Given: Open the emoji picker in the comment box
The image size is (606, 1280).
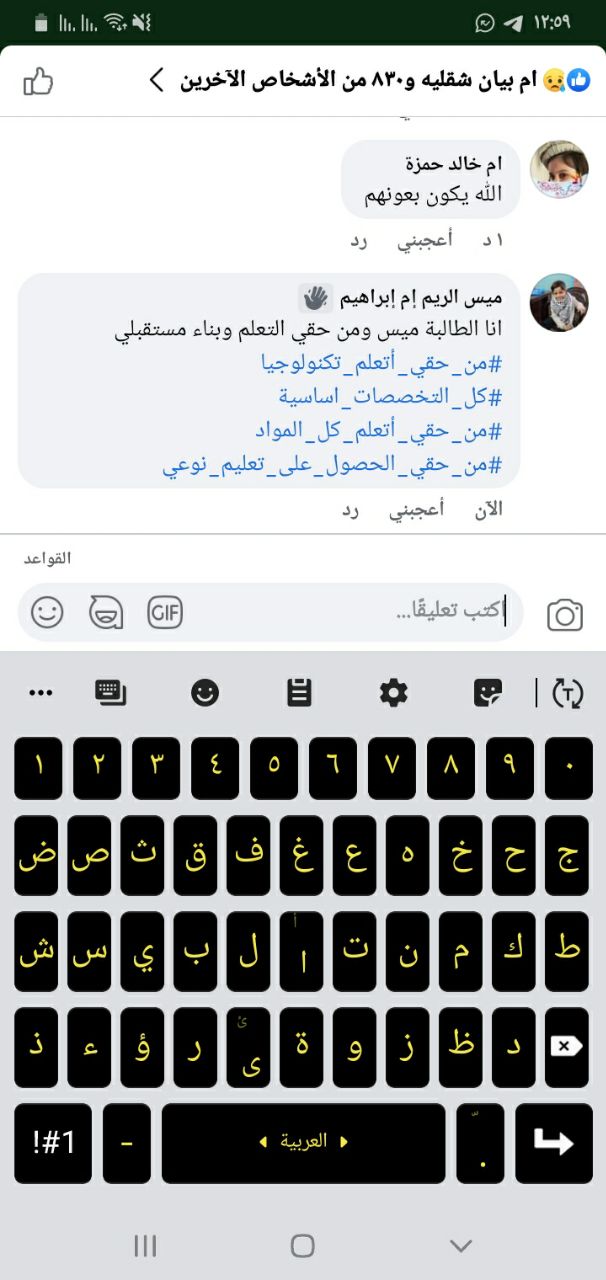Looking at the screenshot, I should pos(47,611).
